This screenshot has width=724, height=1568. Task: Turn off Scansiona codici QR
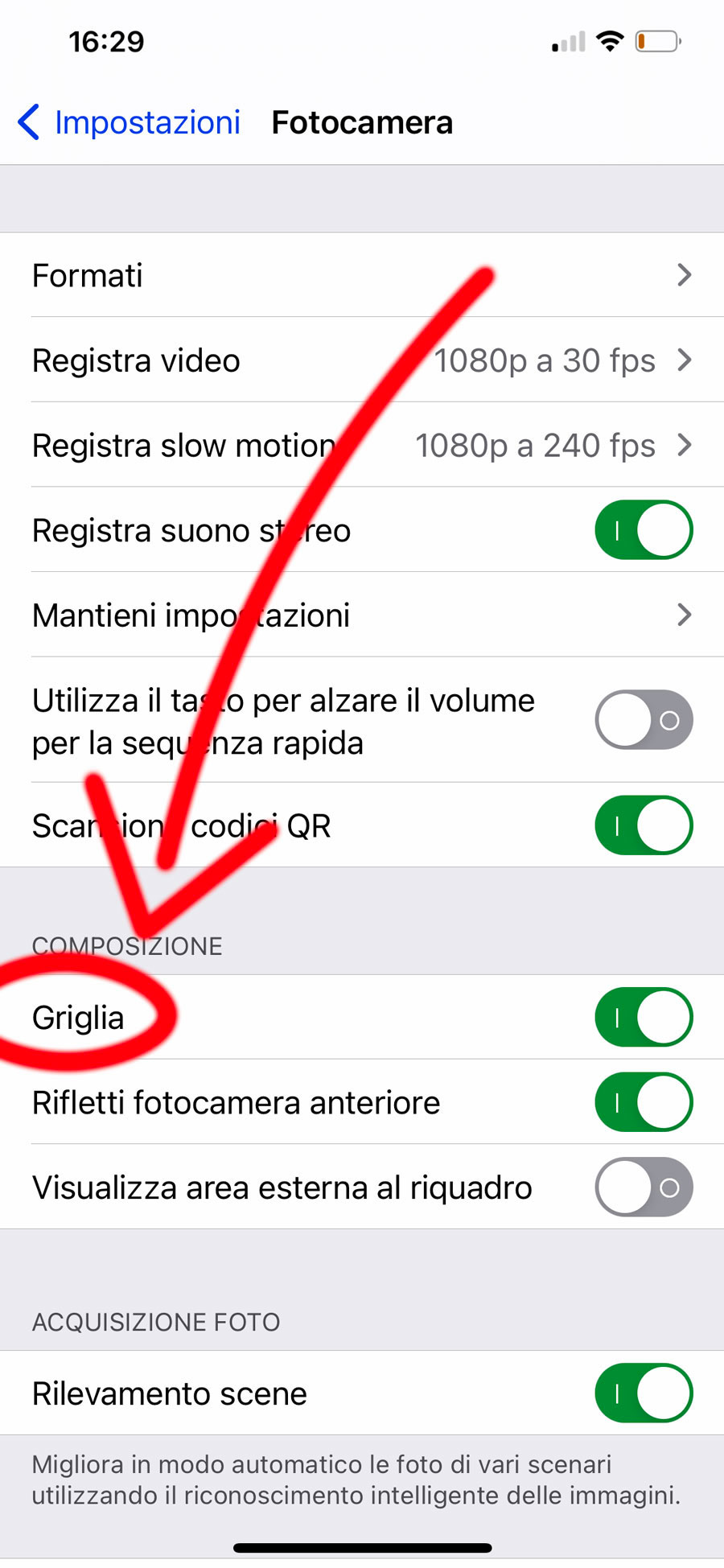(x=643, y=825)
